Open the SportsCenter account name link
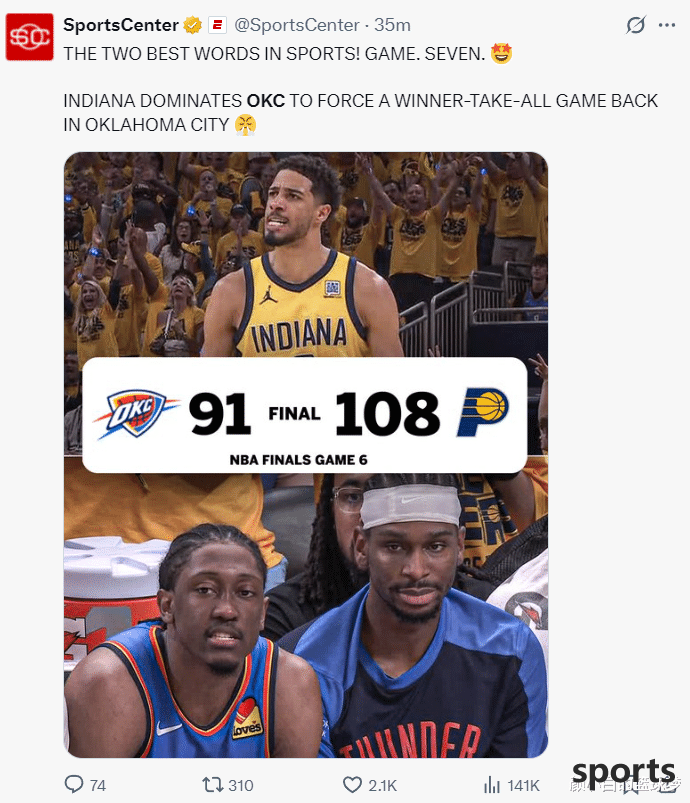 pos(121,25)
